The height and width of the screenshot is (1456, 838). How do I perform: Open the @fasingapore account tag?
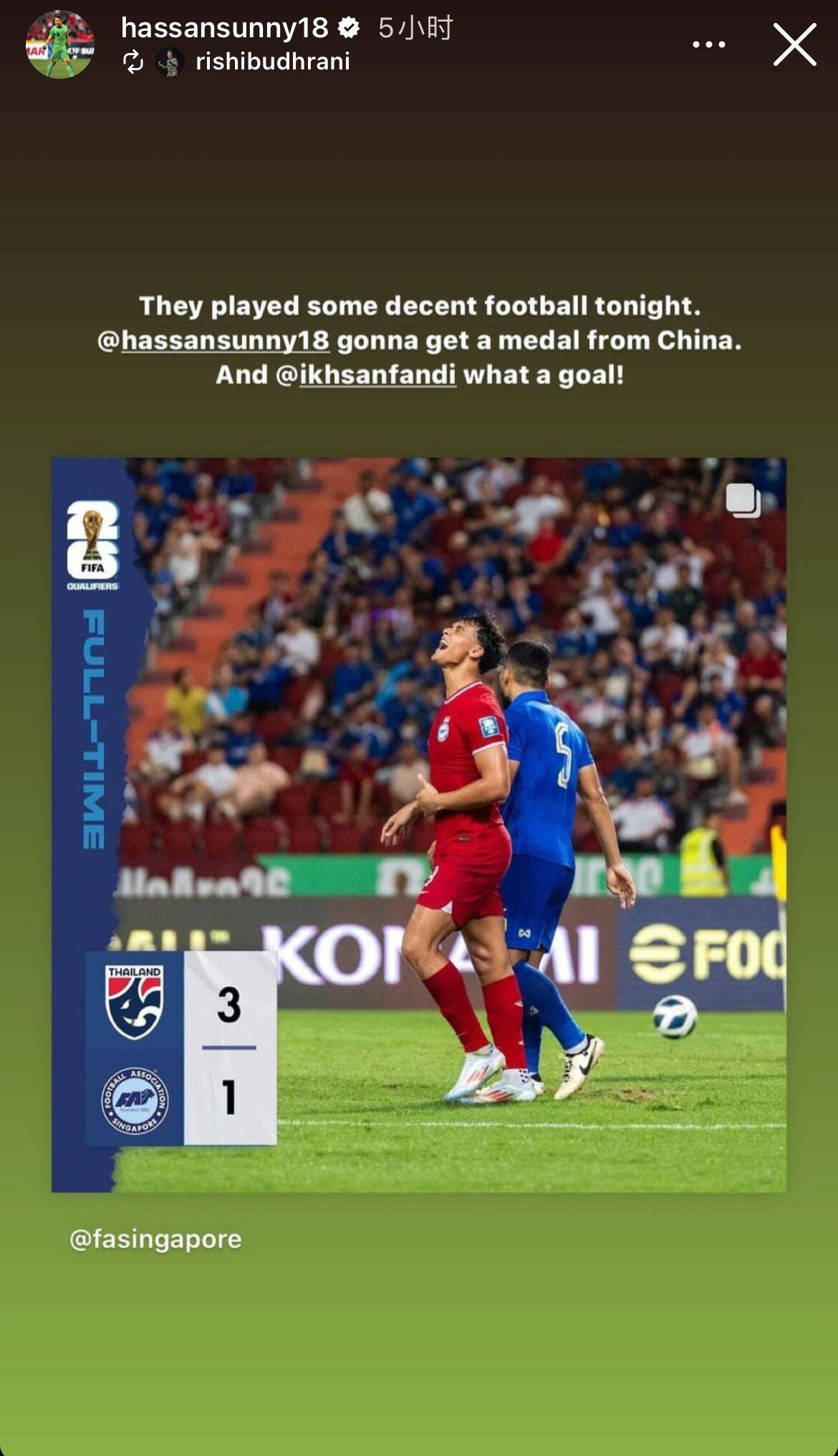(155, 1239)
